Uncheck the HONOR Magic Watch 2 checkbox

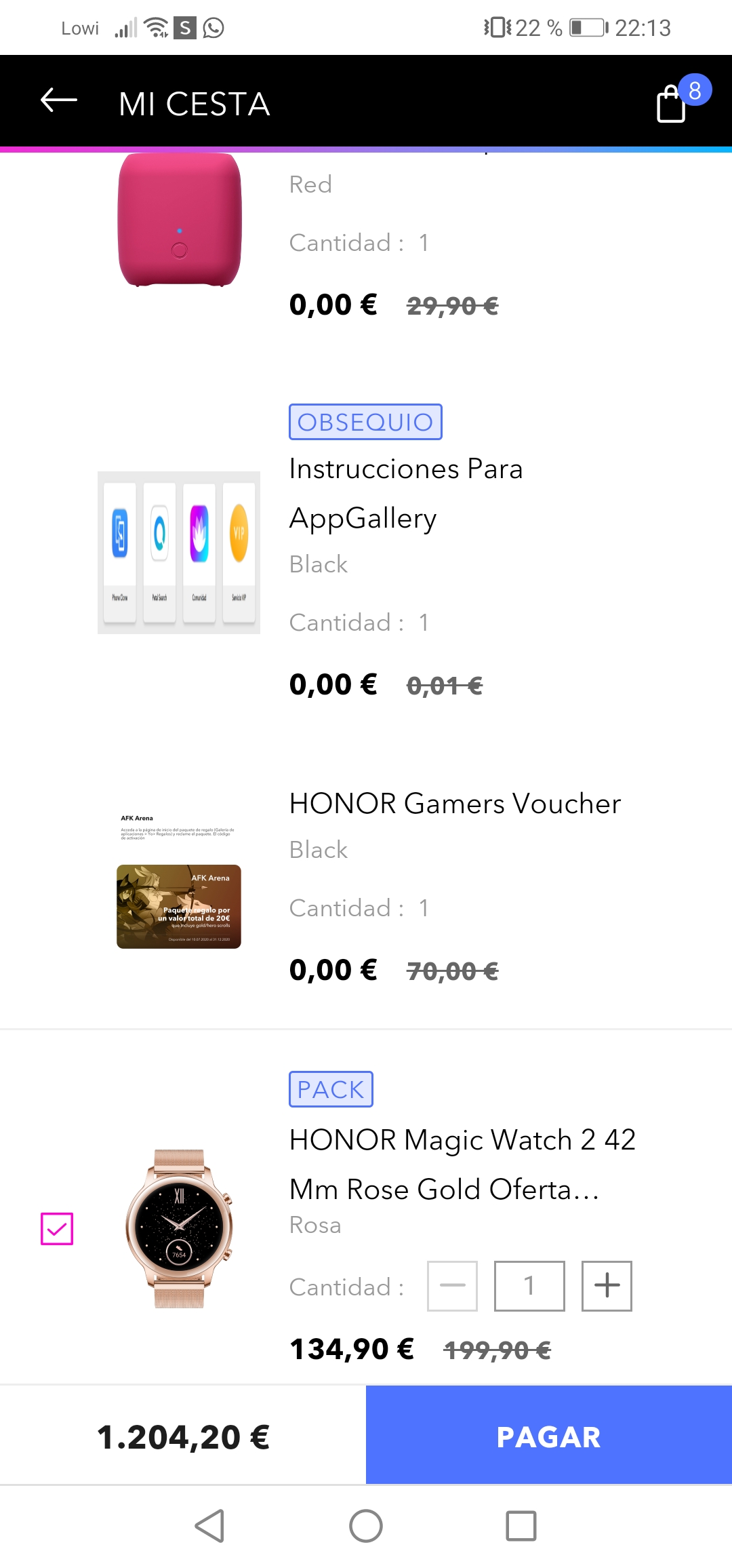[x=57, y=1228]
